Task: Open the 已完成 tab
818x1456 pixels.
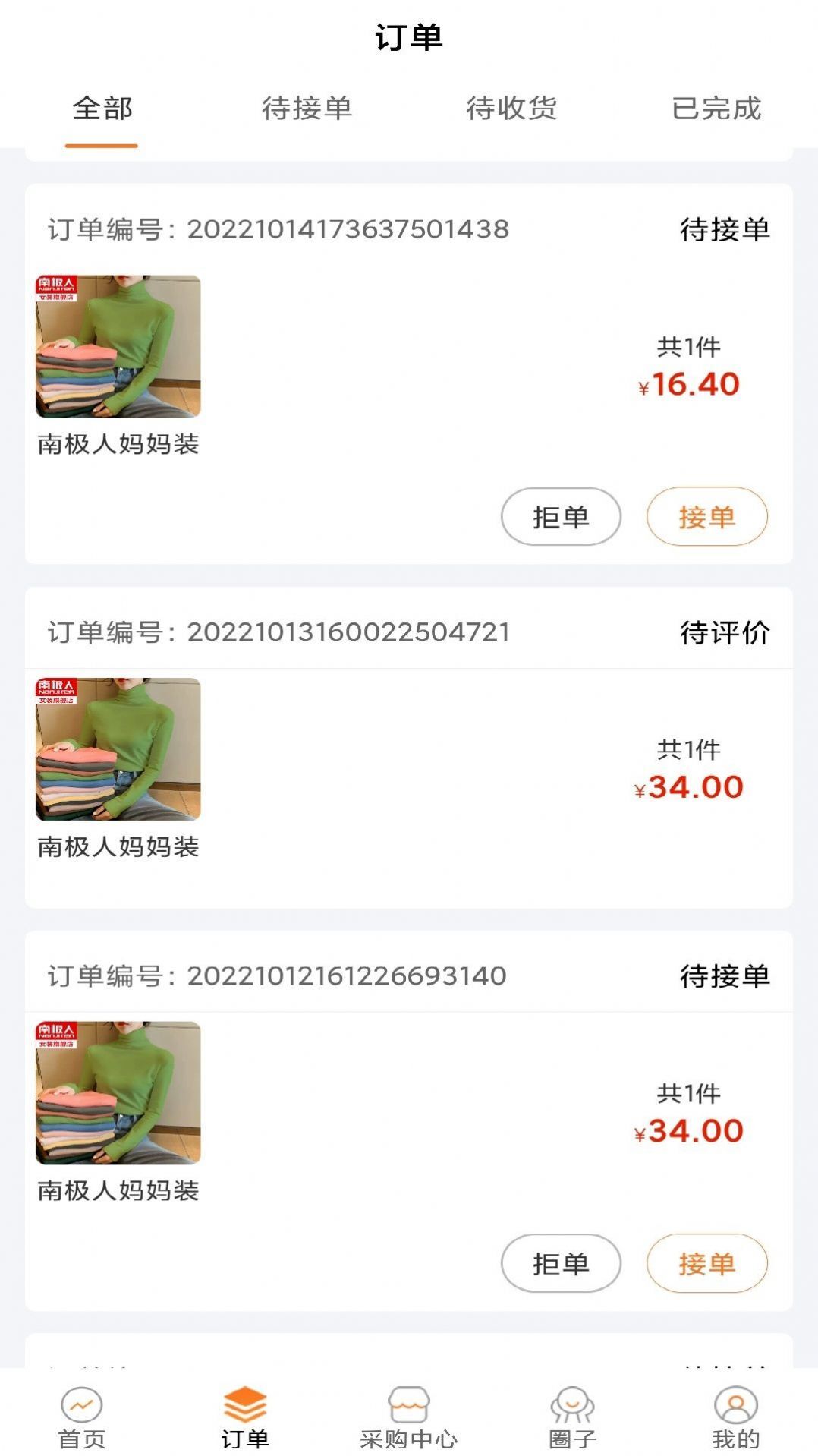Action: click(x=717, y=109)
